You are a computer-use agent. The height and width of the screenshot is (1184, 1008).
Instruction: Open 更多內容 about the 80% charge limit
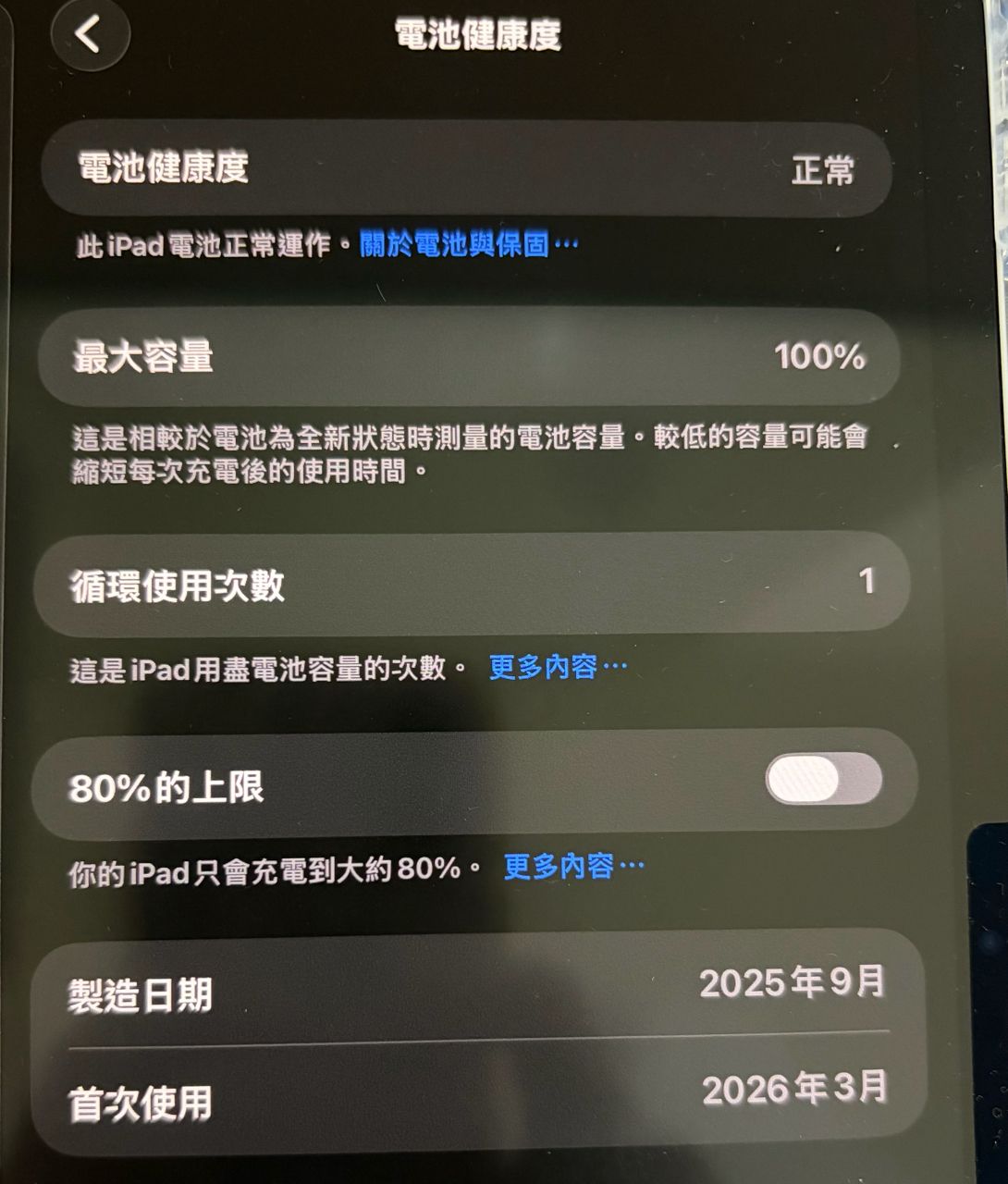[x=573, y=867]
